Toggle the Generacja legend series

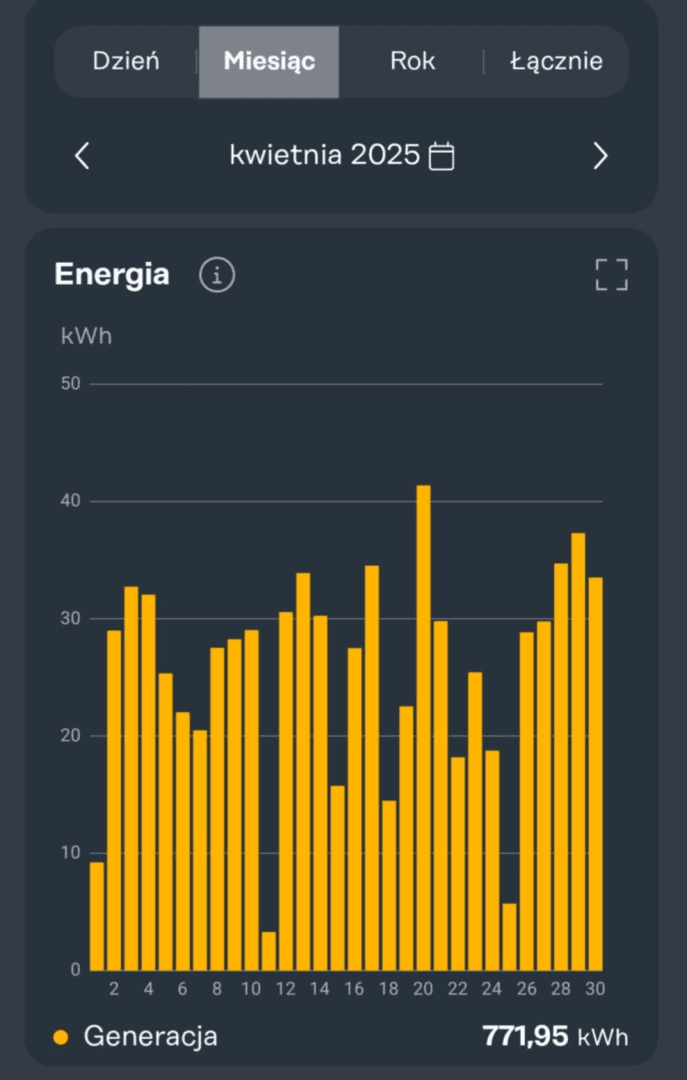[x=135, y=1036]
